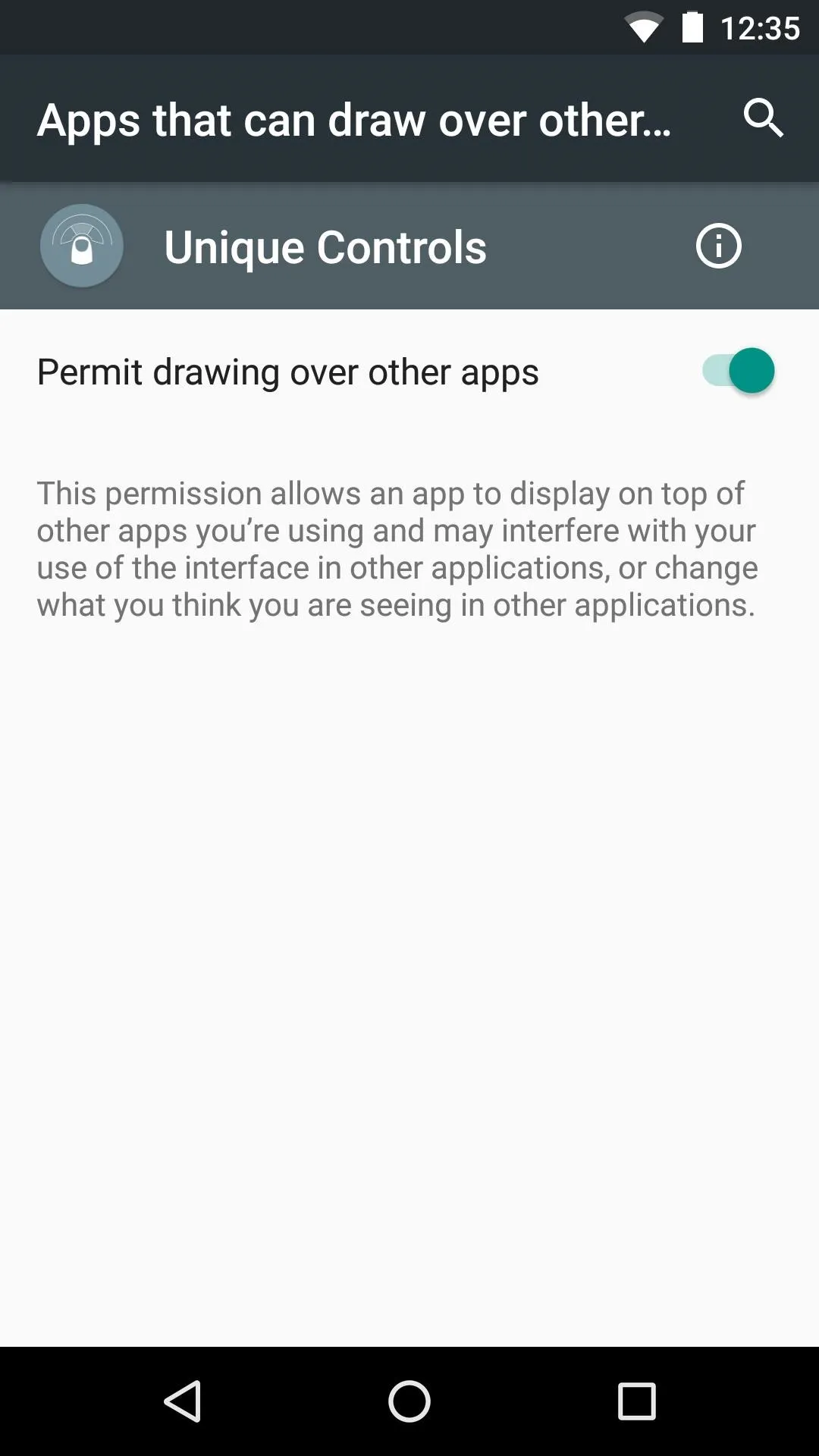Go back with the navigation bar
The image size is (819, 1456).
(x=183, y=1401)
